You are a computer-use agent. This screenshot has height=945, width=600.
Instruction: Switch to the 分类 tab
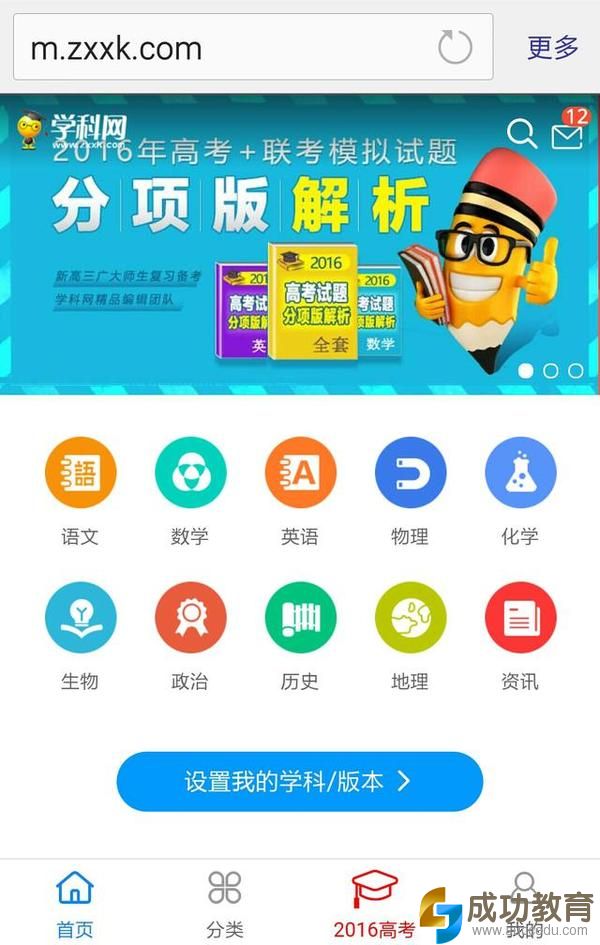[x=225, y=902]
